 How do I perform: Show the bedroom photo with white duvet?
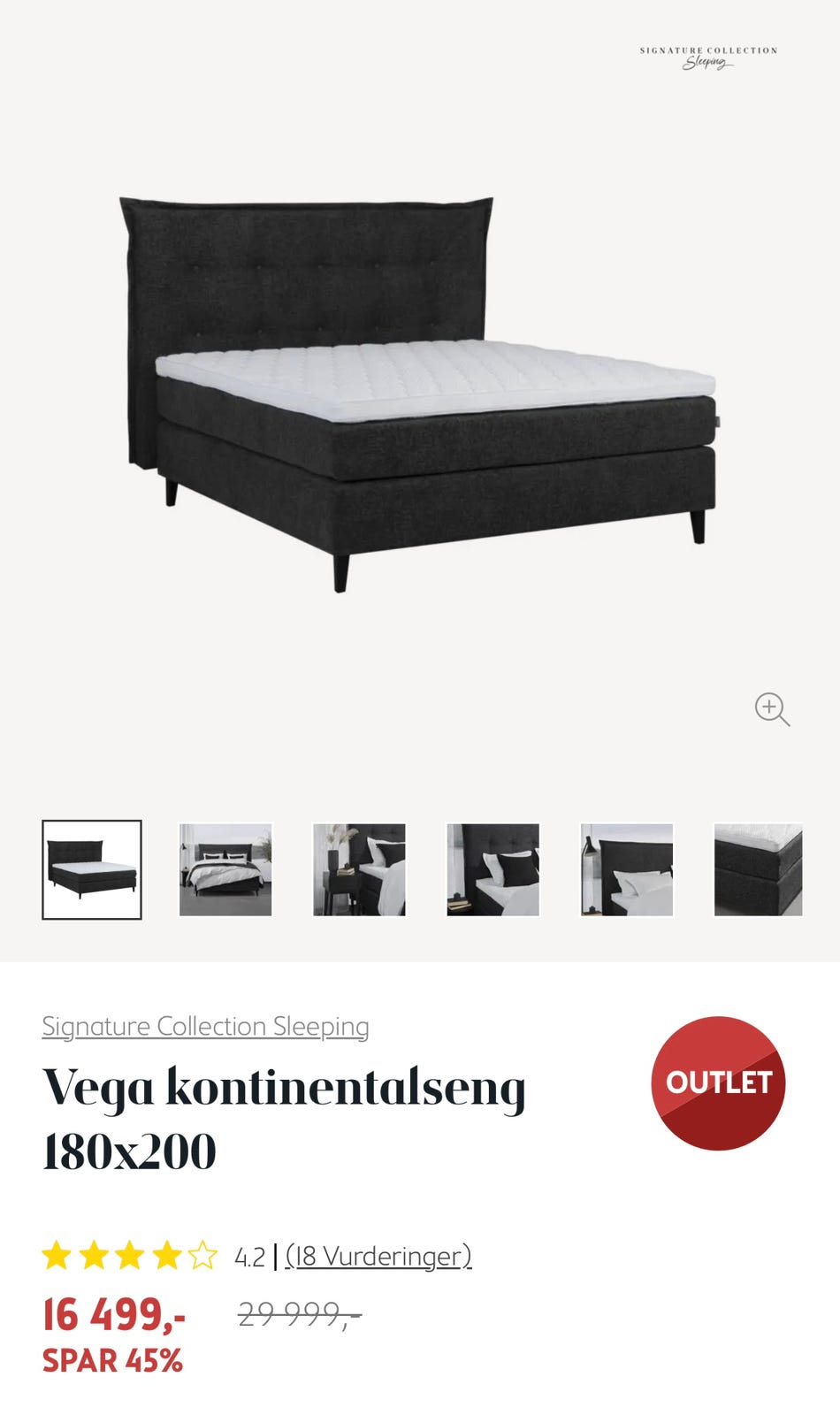[x=225, y=869]
